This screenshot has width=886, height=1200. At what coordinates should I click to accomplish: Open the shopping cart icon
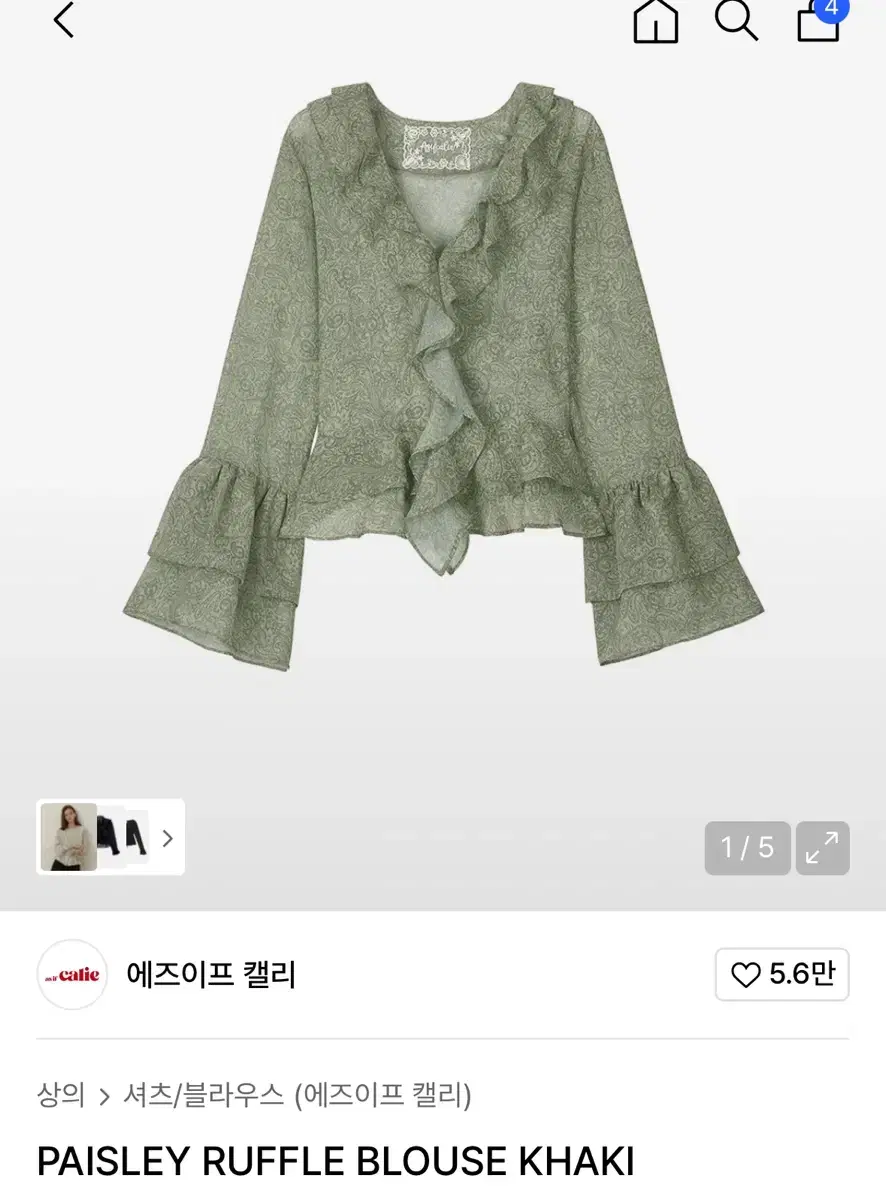point(818,25)
